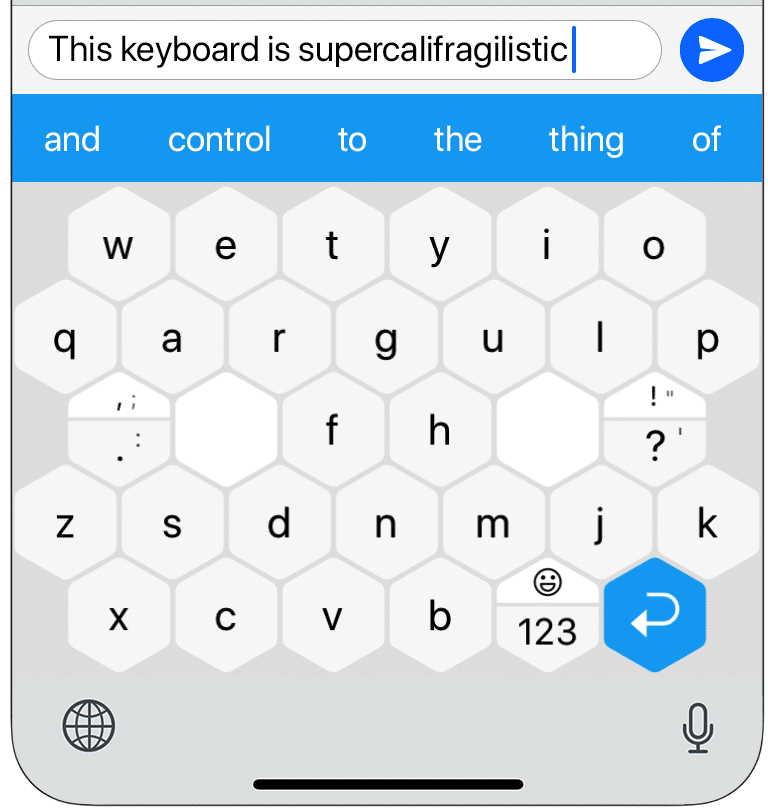Select the suggestion "the"
This screenshot has height=812, width=768.
coord(457,139)
